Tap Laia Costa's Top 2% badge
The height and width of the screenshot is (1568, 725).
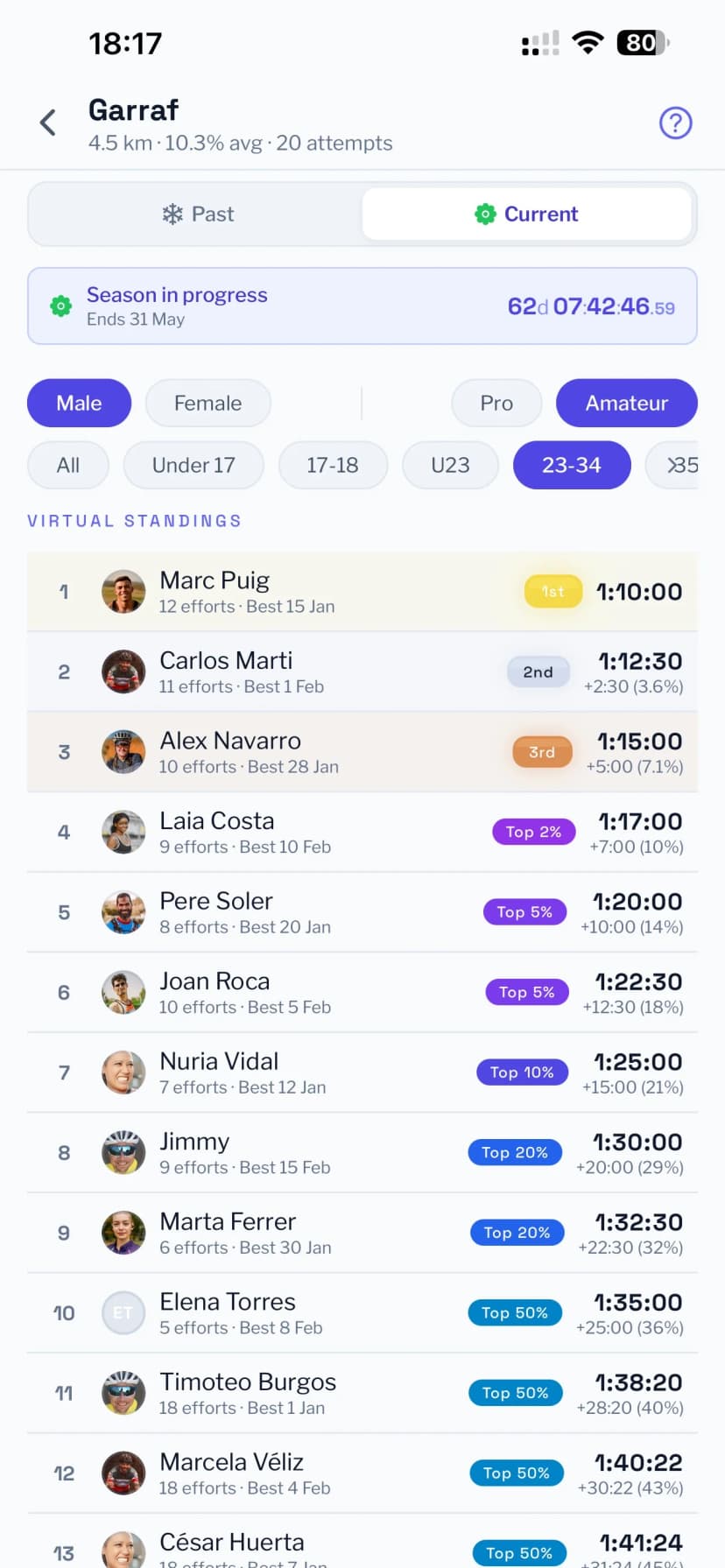pyautogui.click(x=533, y=832)
